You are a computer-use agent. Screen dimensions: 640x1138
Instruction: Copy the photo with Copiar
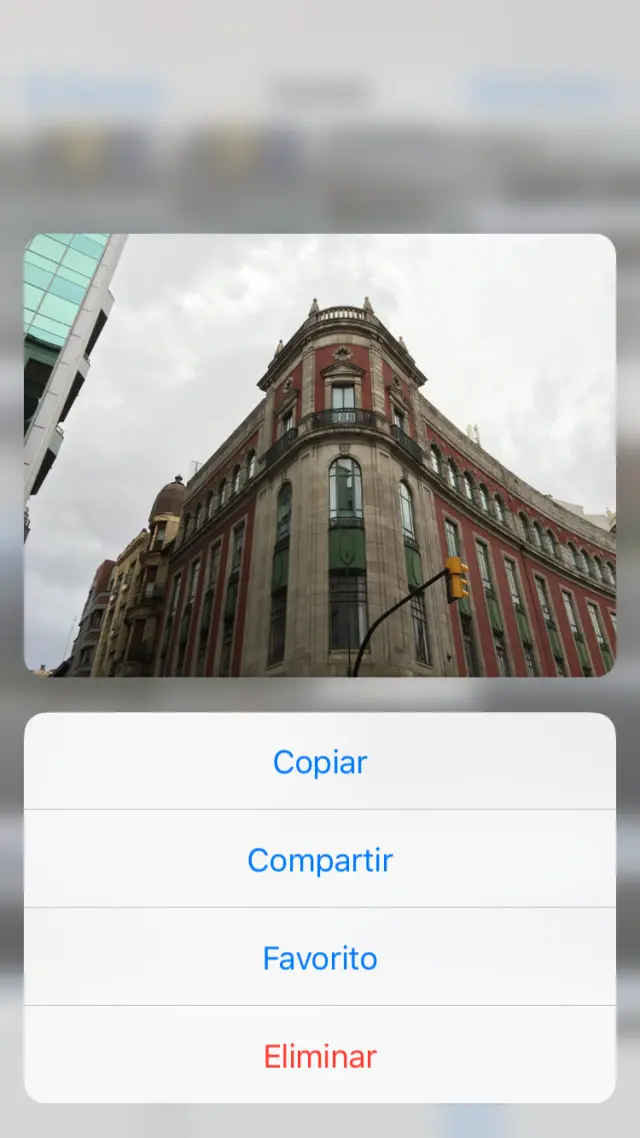(x=320, y=762)
